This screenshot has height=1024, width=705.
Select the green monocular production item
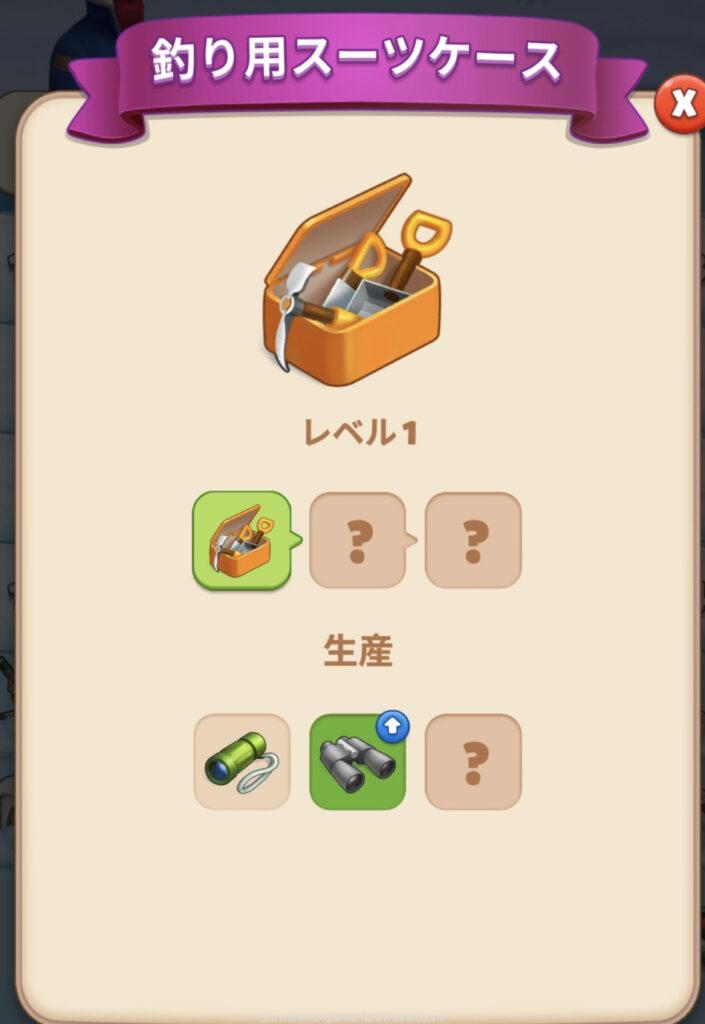click(241, 761)
